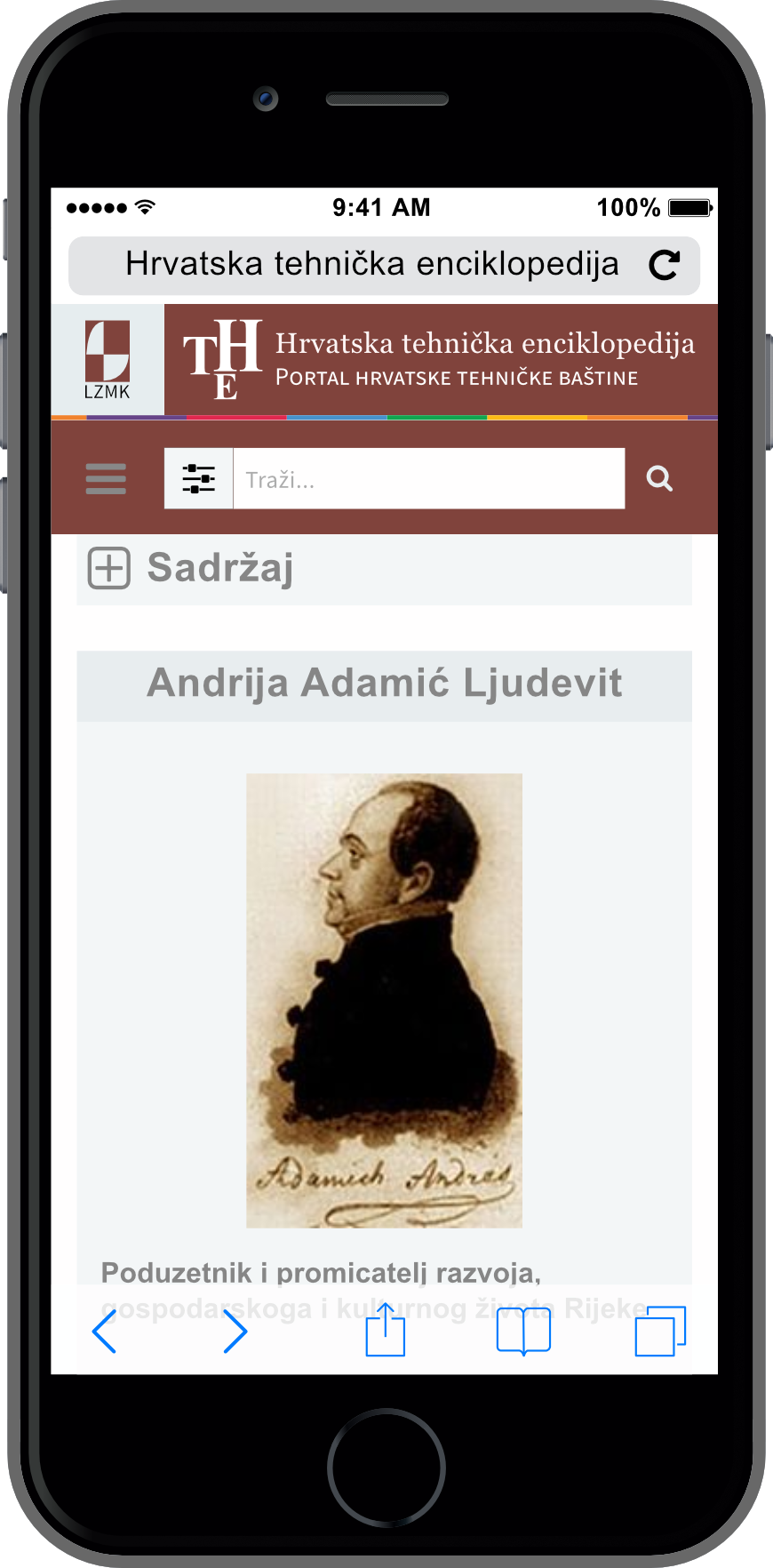Open the browser bookmarks
773x1568 pixels.
pos(523,1332)
